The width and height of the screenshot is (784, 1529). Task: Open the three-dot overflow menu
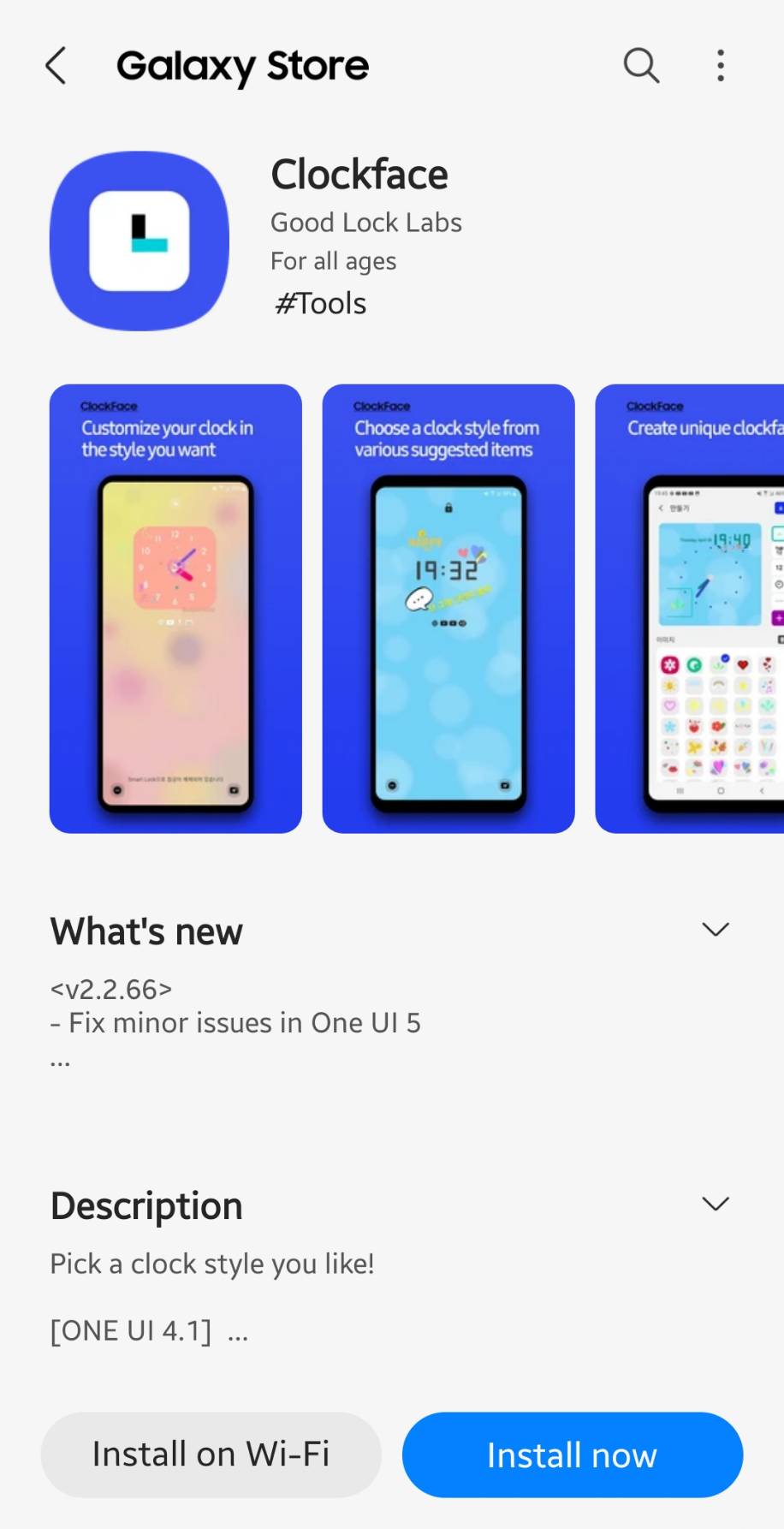pos(721,65)
